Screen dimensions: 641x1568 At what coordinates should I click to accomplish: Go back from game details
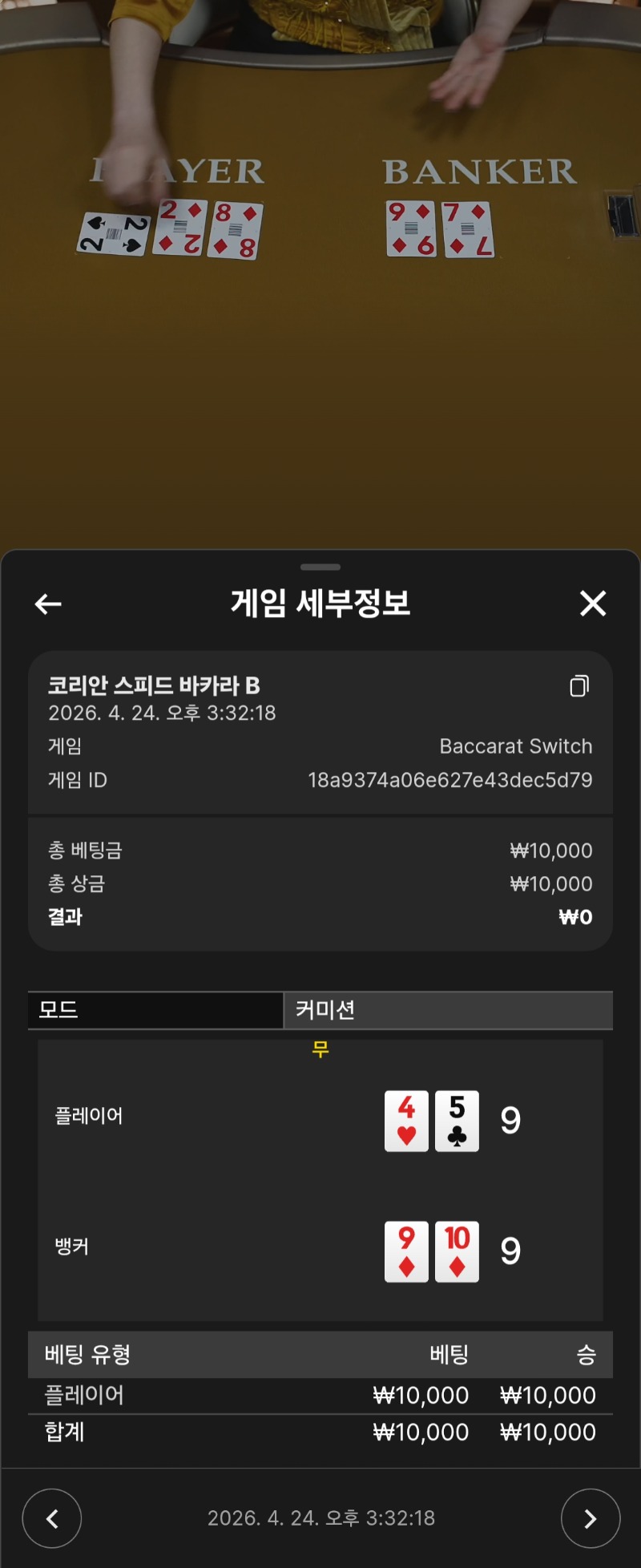[x=48, y=604]
